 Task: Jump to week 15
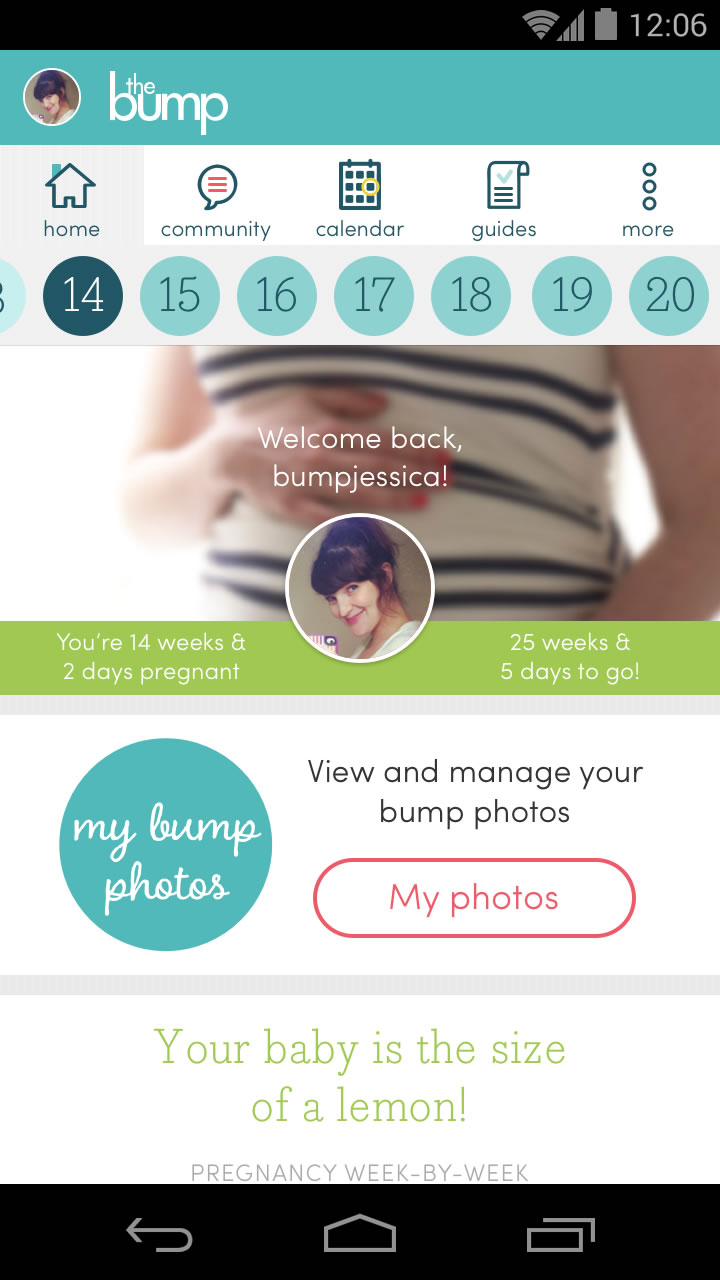(x=180, y=295)
